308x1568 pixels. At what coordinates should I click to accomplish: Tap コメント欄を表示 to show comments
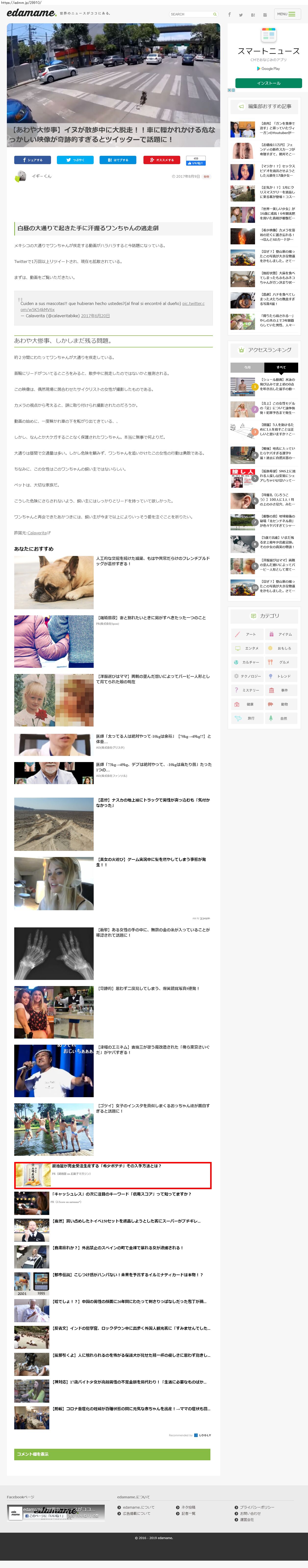tap(112, 1454)
